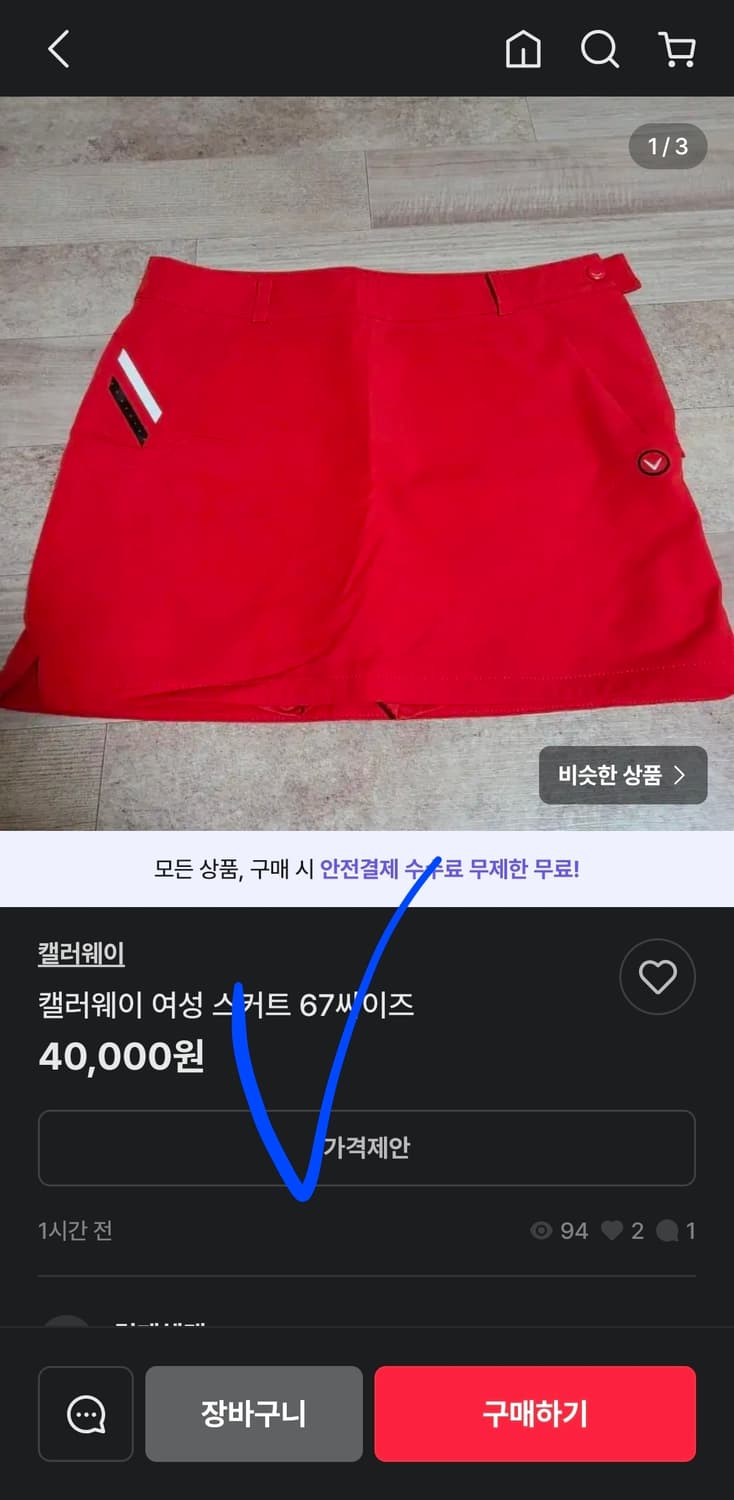Open the shopping cart icon
This screenshot has height=1500, width=734.
[677, 49]
